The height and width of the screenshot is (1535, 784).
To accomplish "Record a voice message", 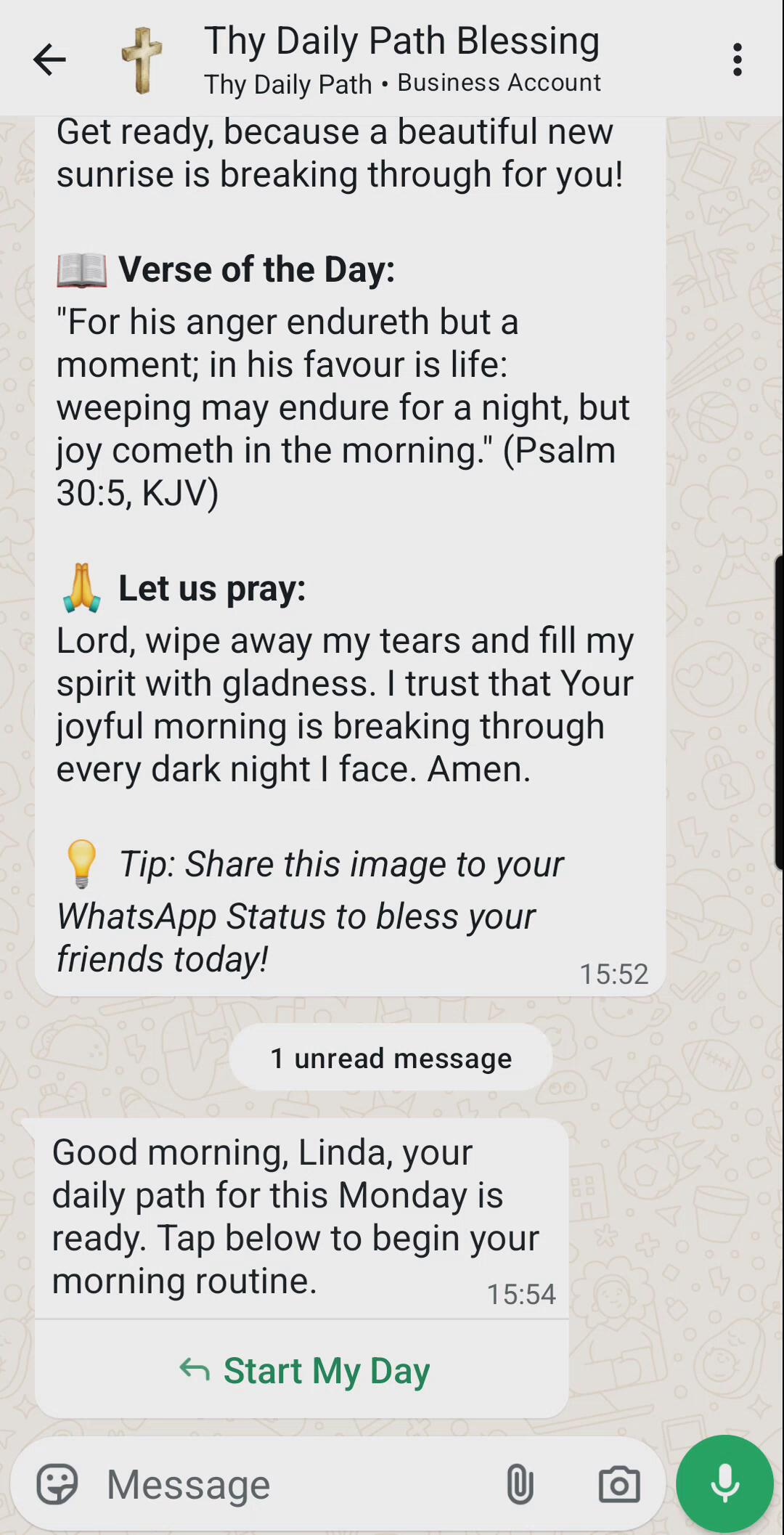I will tap(724, 1484).
